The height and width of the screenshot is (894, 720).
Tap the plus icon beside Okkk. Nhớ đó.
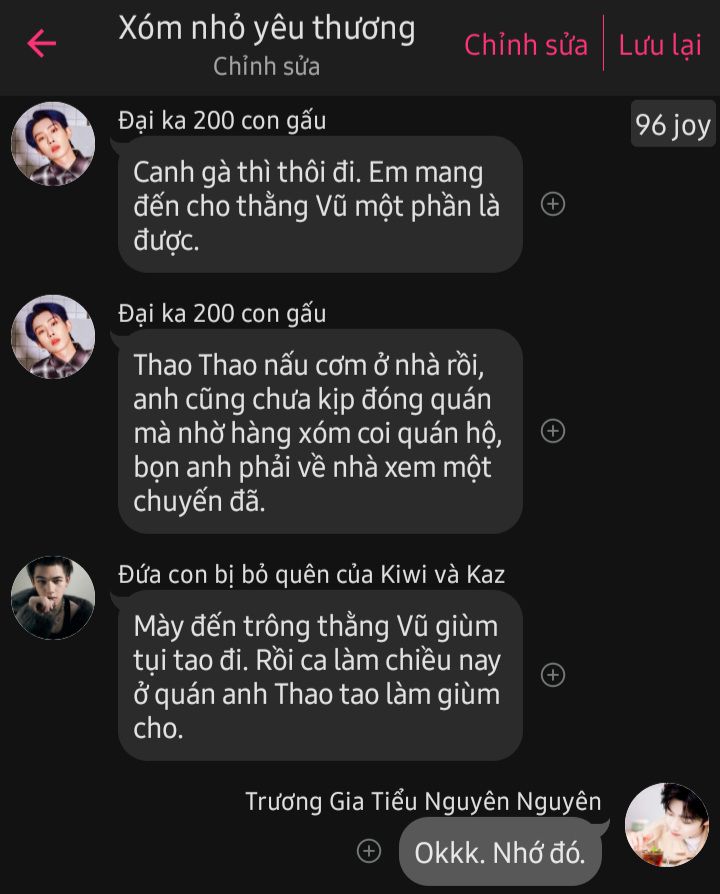369,851
